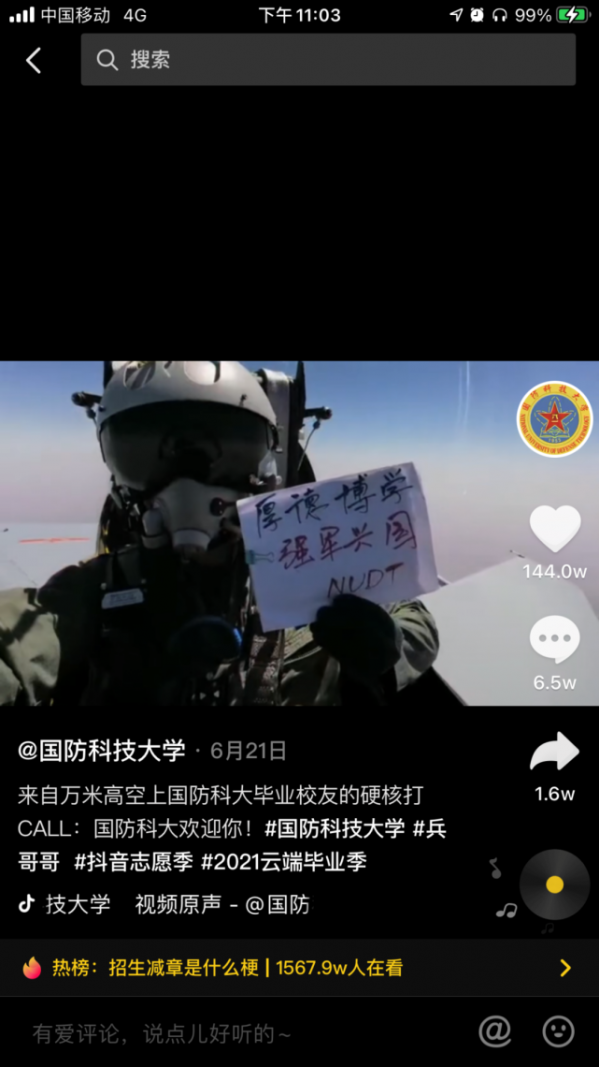Pause the playing video
Viewport: 600px width, 1067px height.
click(x=259, y=533)
